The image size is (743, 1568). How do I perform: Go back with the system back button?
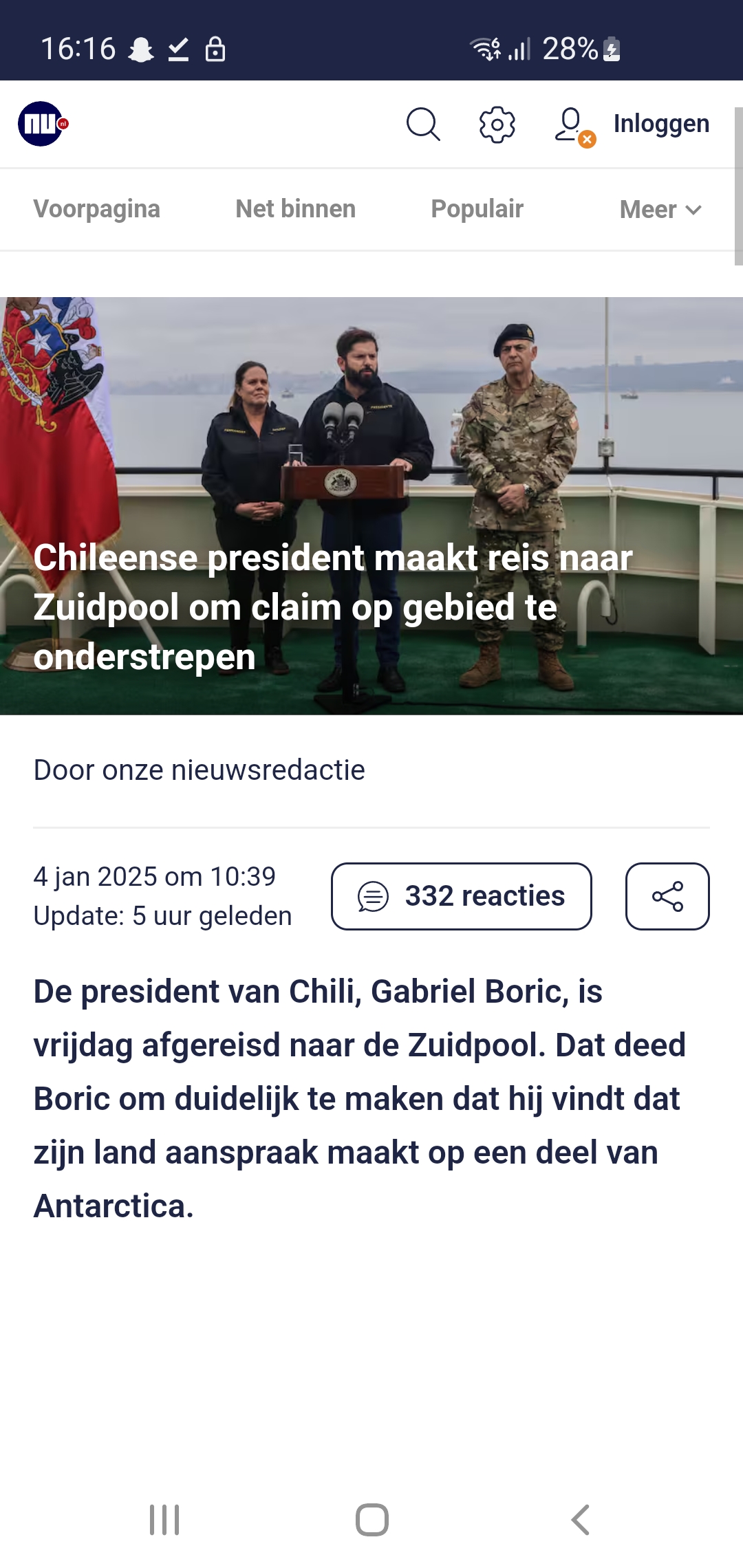[580, 1520]
